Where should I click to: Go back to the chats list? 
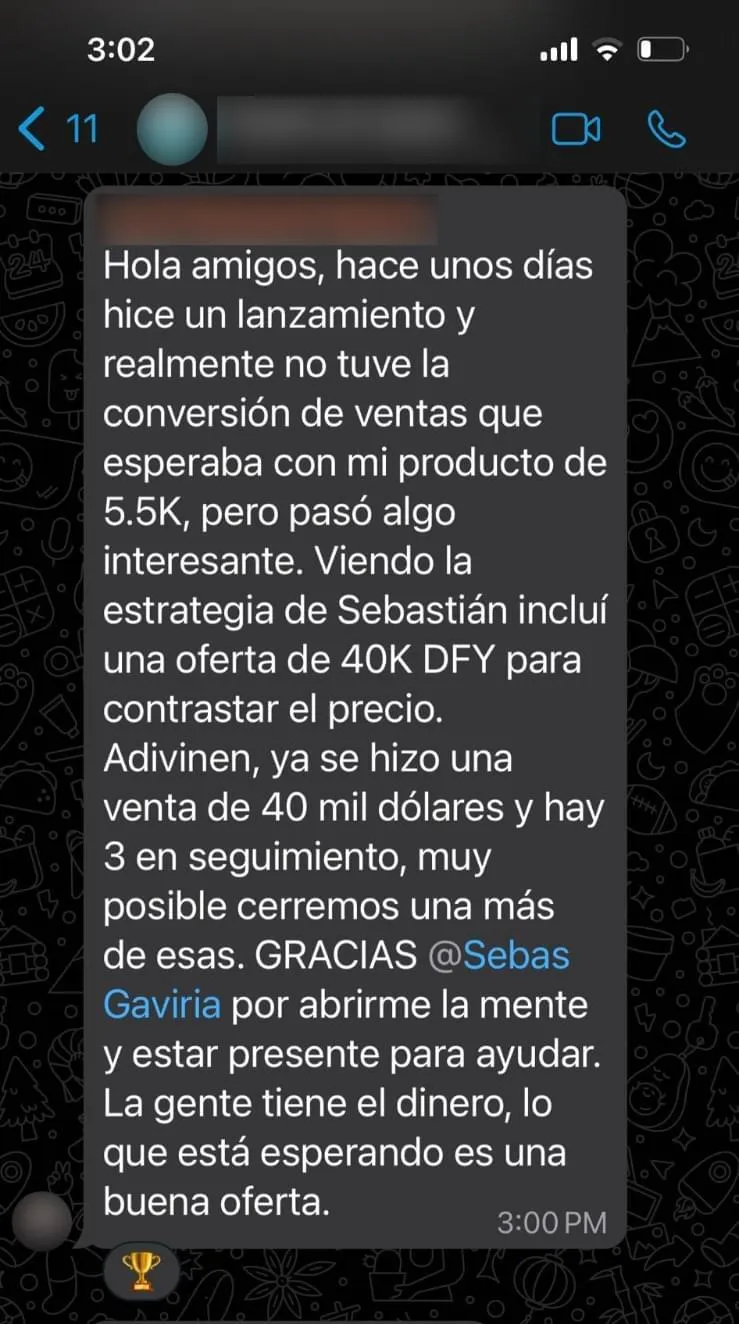pos(58,130)
